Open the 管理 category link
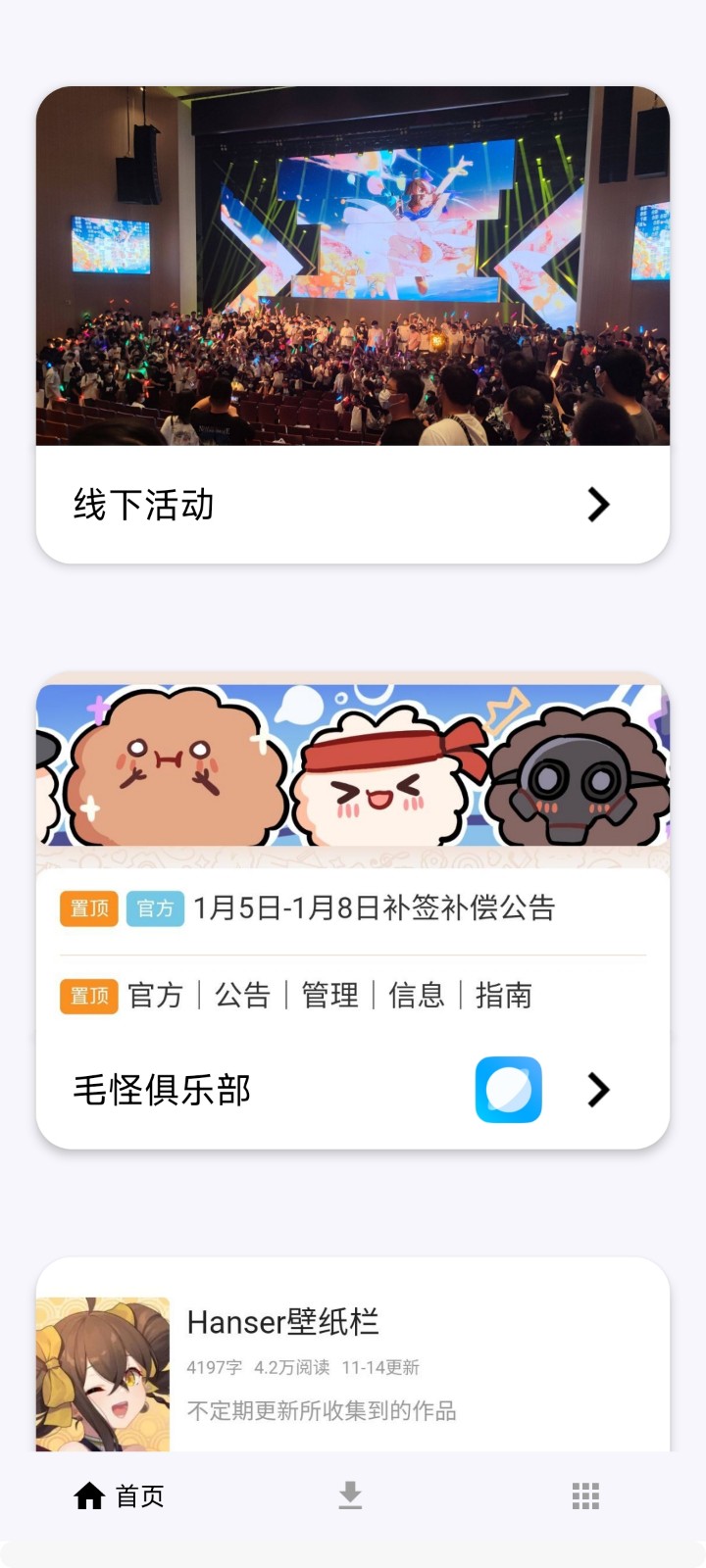Image resolution: width=706 pixels, height=1568 pixels. click(329, 995)
